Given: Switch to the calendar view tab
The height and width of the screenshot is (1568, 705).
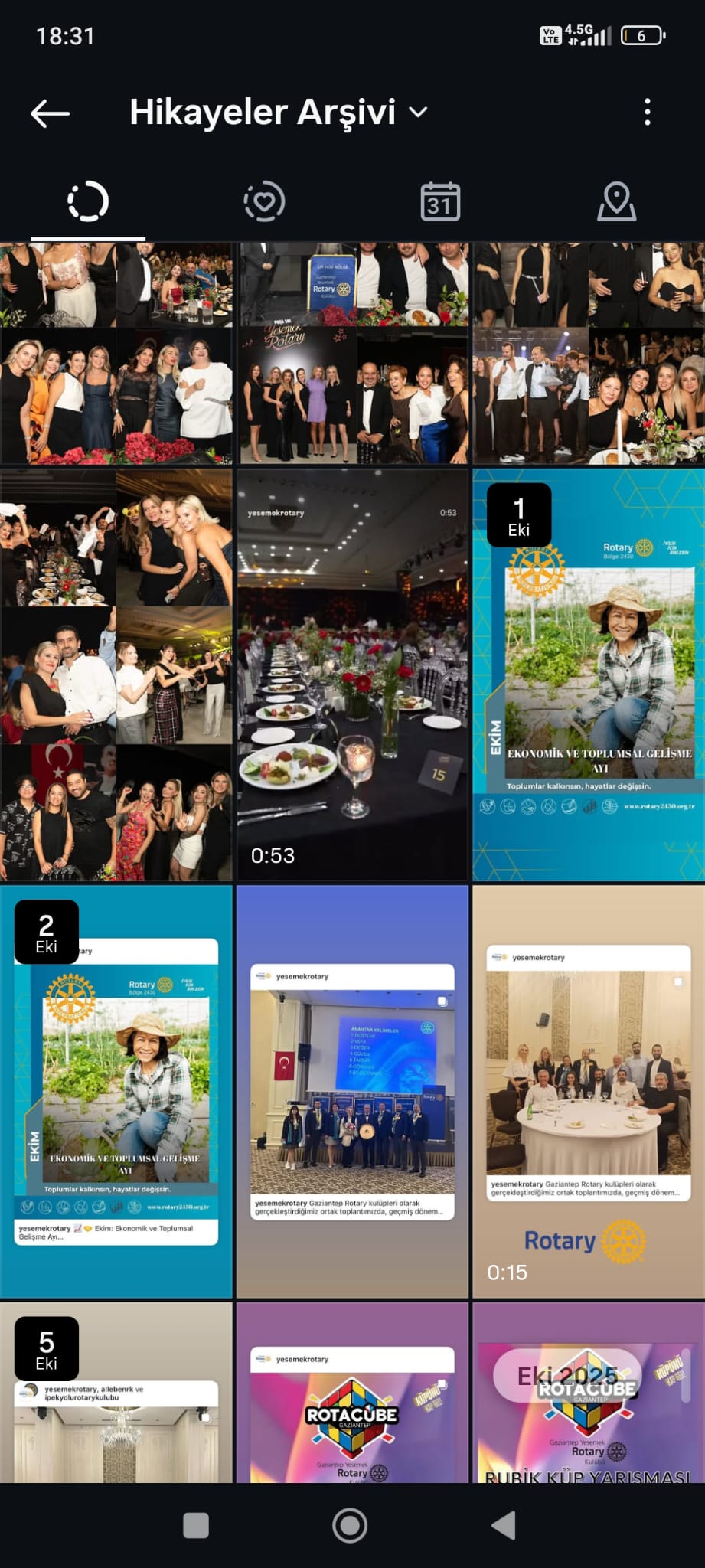Looking at the screenshot, I should [440, 202].
